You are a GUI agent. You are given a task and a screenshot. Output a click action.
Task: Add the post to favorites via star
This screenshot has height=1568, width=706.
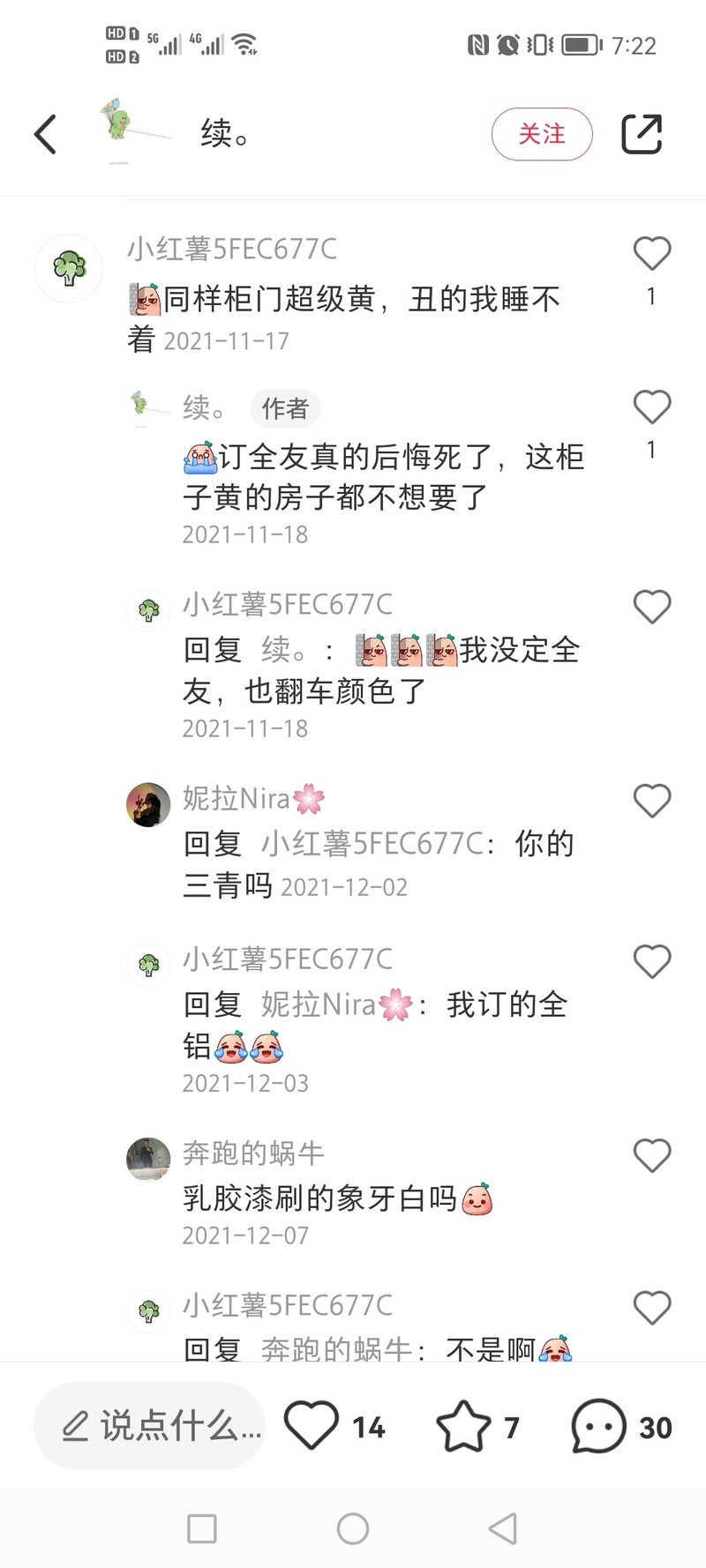pos(463,1425)
